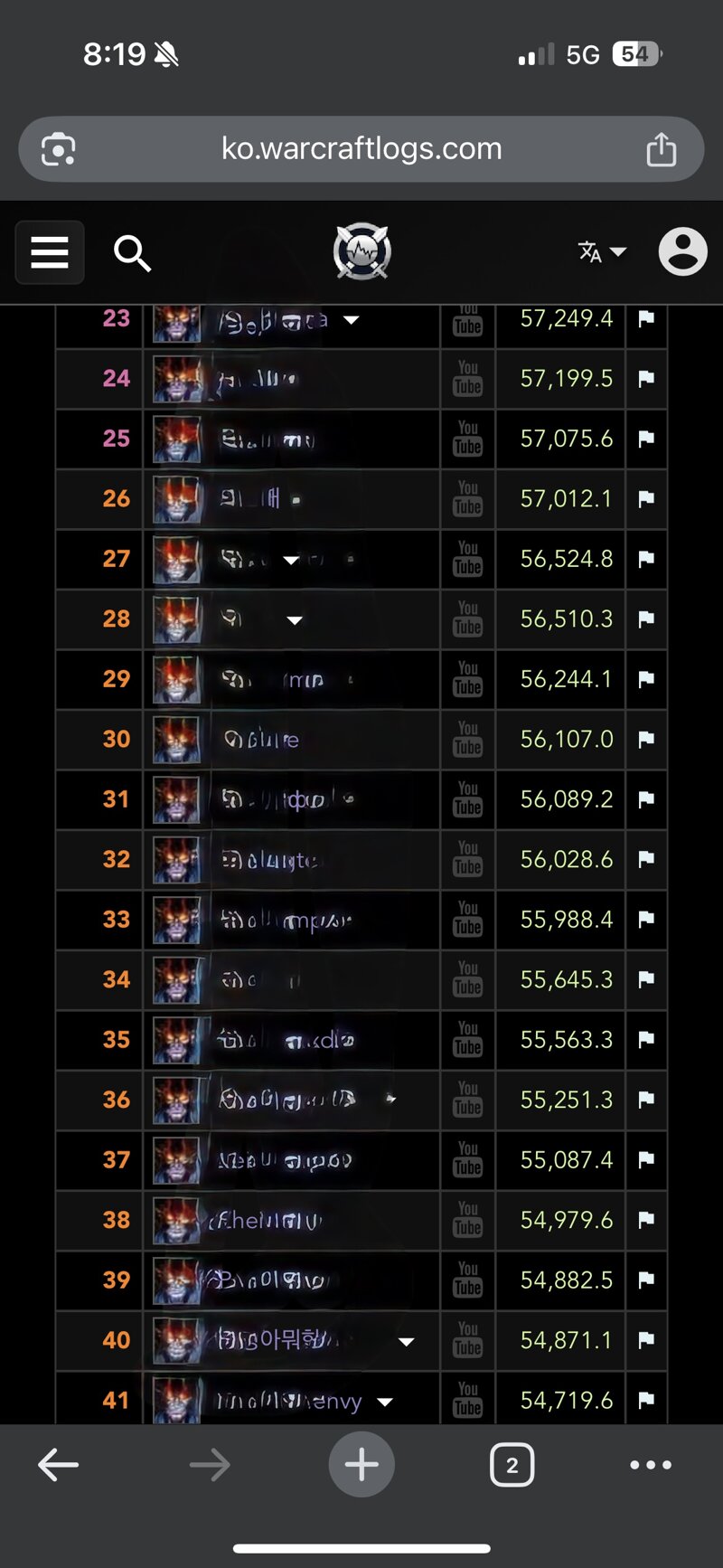Tap the ko.warcraftlogs.com address bar

(361, 149)
